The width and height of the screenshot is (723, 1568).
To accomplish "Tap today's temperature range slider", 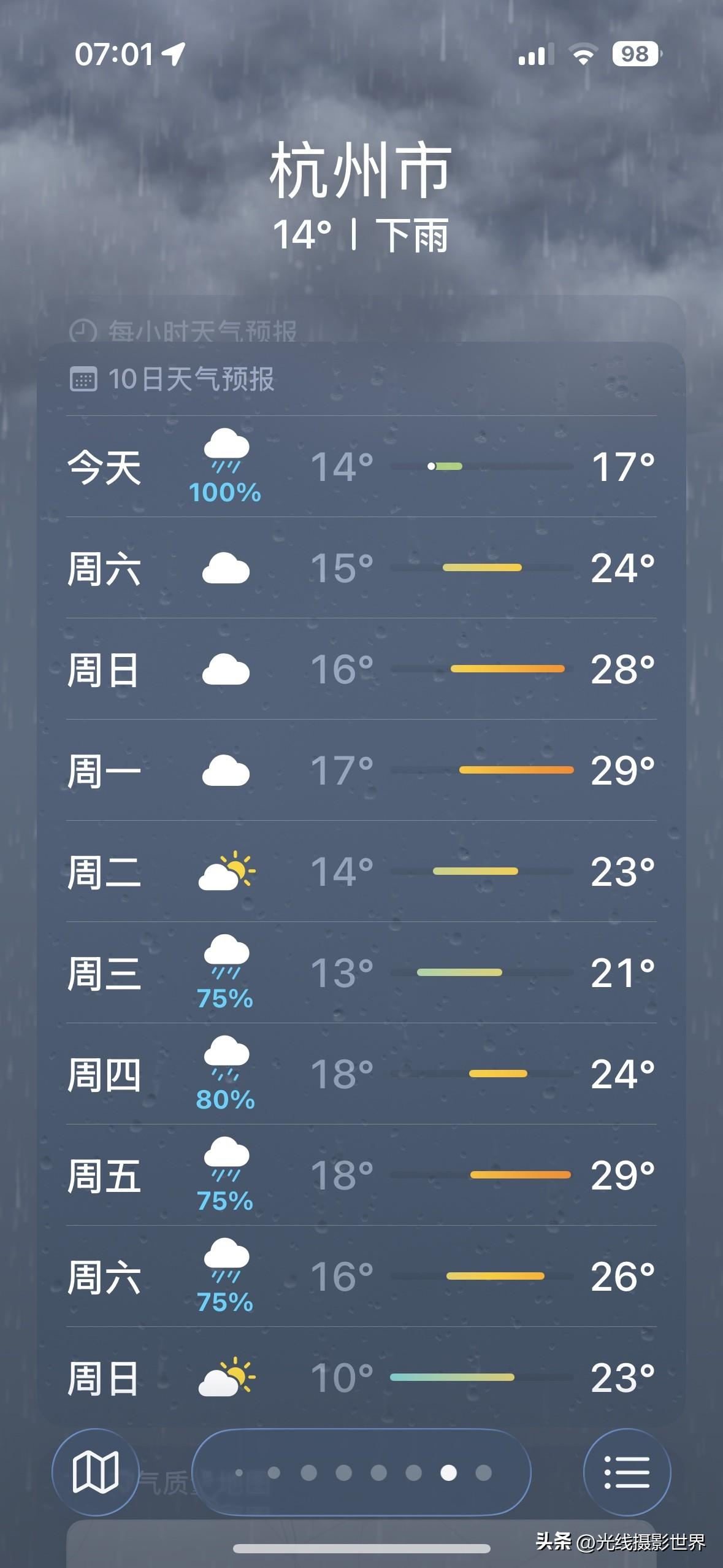I will pos(484,466).
